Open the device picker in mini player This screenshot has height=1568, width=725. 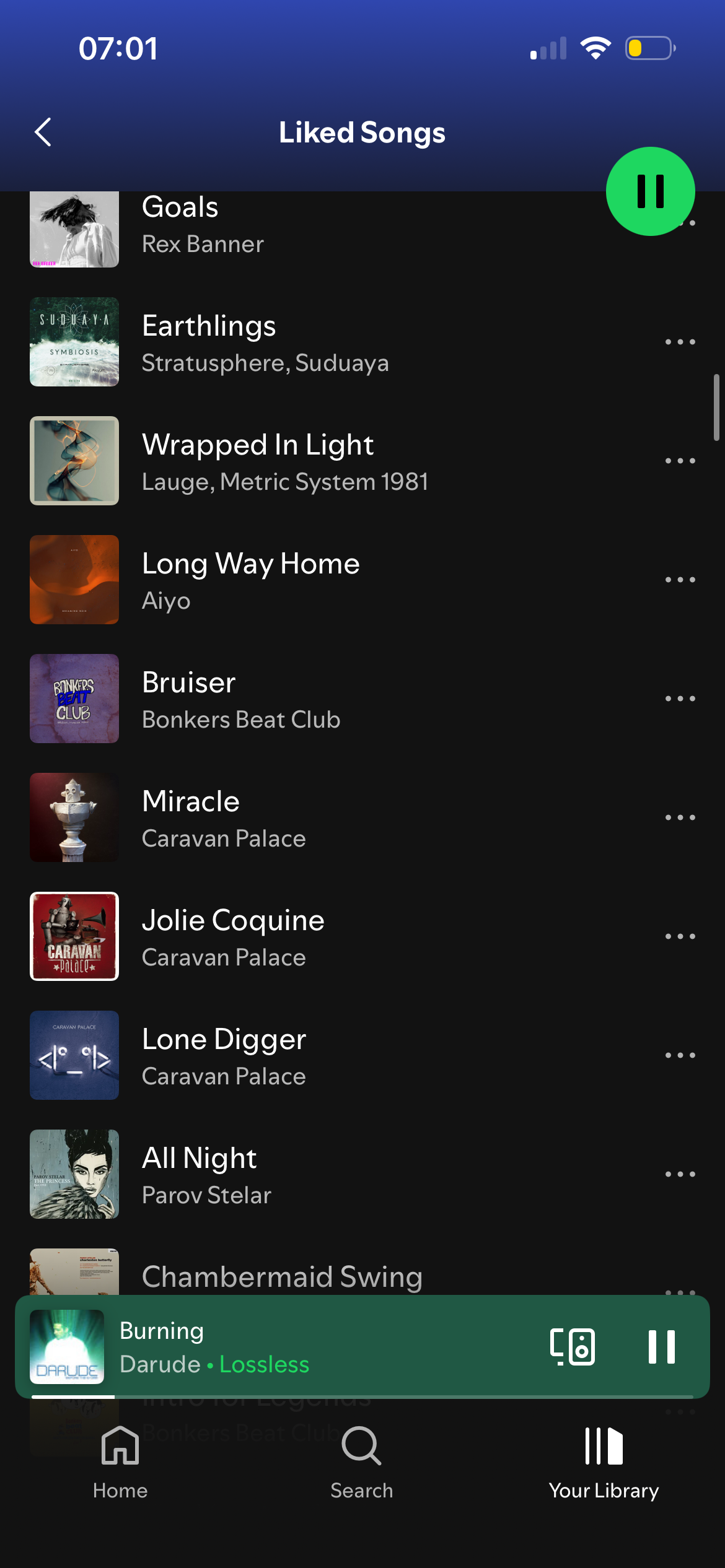tap(573, 1346)
